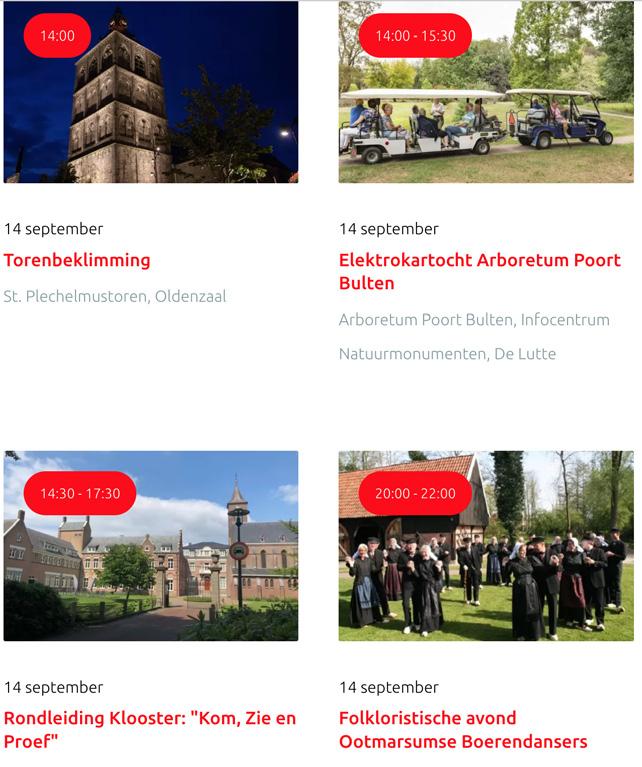Open the Torenbeklimming event title link

pos(77,260)
